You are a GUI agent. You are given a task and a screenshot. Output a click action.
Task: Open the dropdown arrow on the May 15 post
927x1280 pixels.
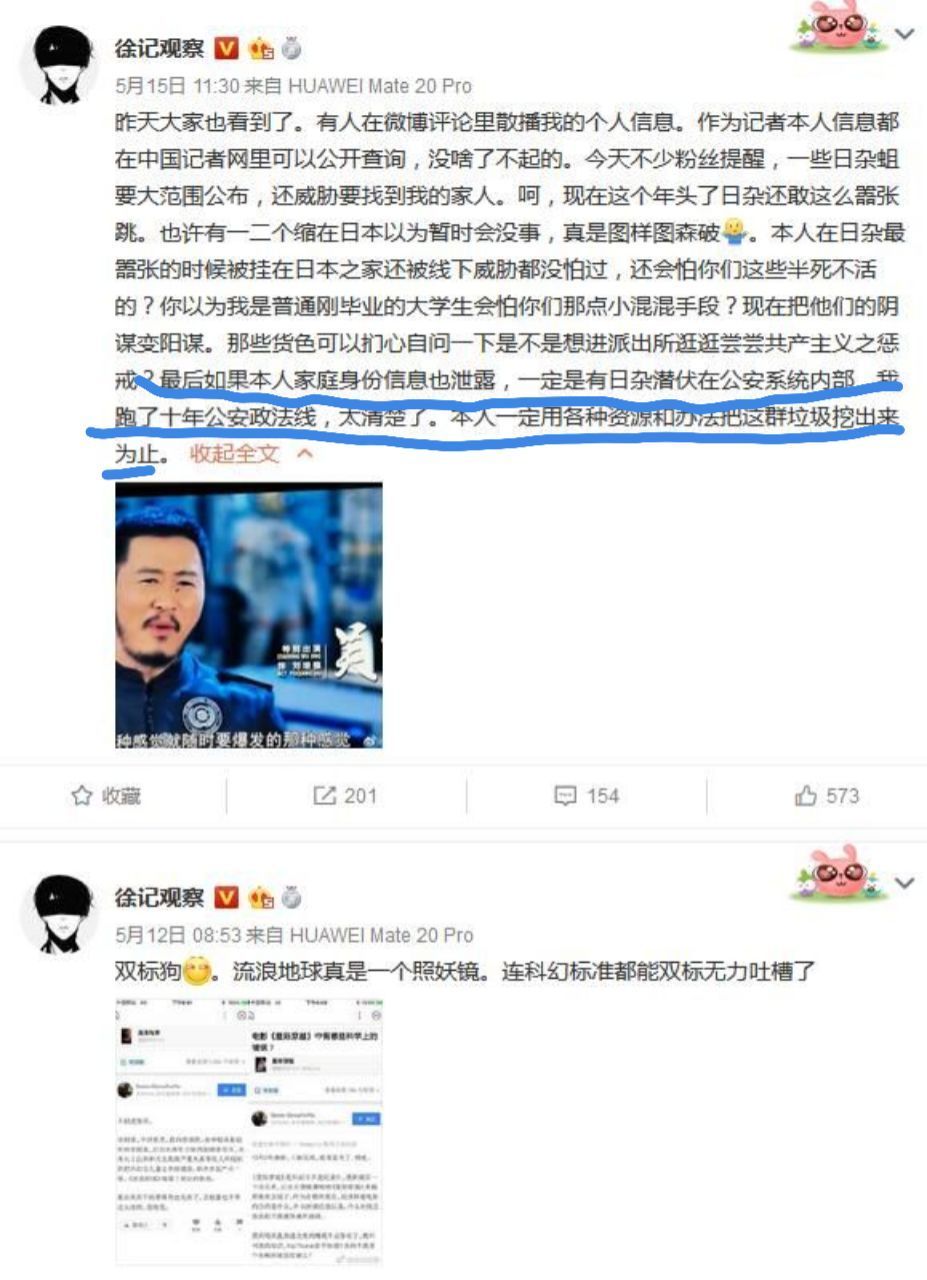click(x=904, y=34)
